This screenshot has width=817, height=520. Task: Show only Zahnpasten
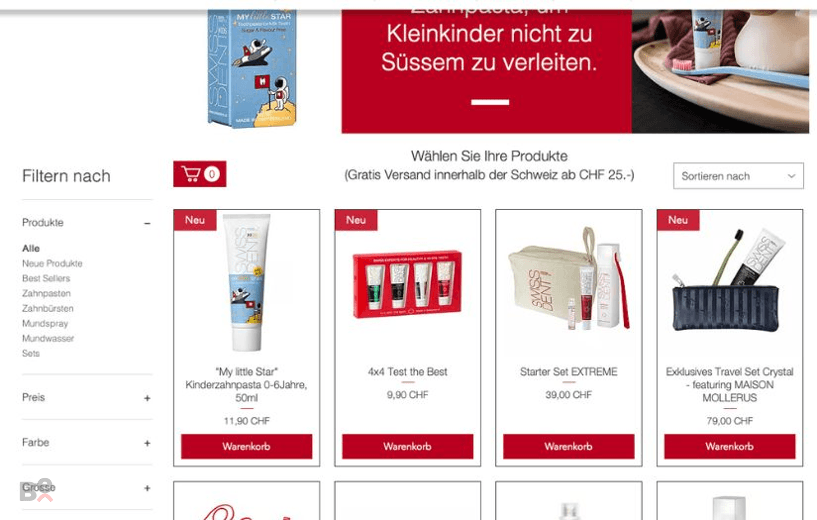[x=48, y=294]
